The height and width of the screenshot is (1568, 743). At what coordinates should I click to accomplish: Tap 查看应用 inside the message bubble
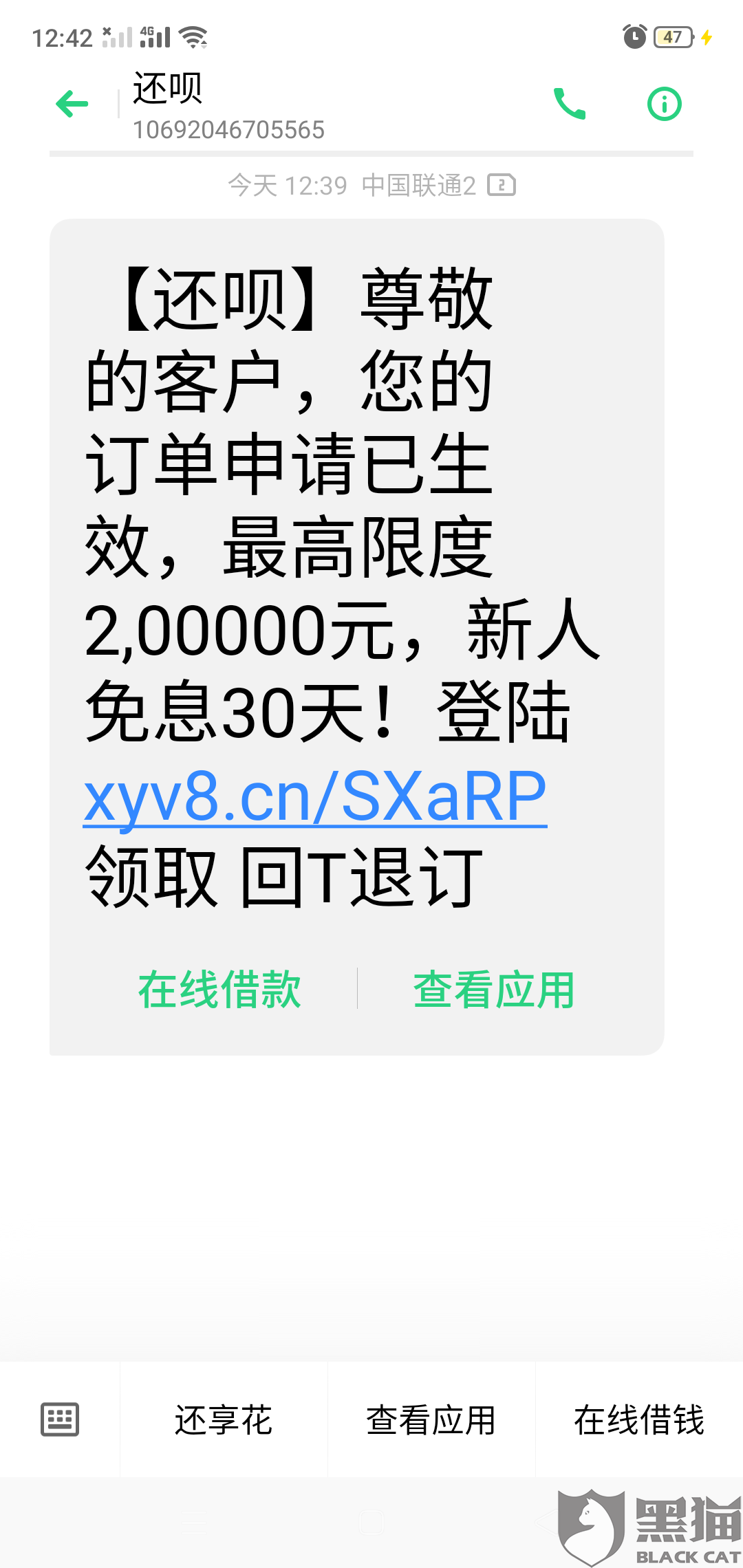pos(494,990)
